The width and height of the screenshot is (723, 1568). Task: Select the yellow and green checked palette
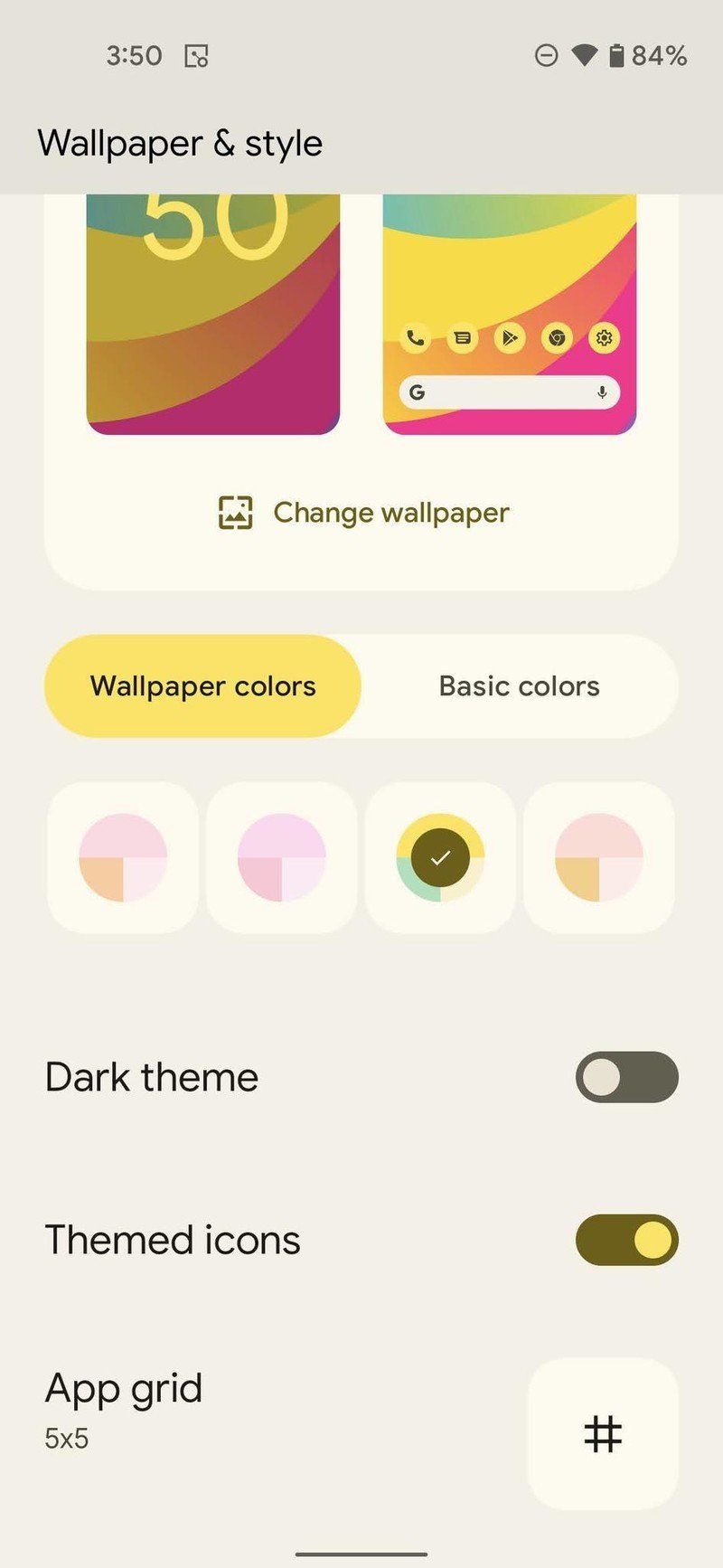440,857
